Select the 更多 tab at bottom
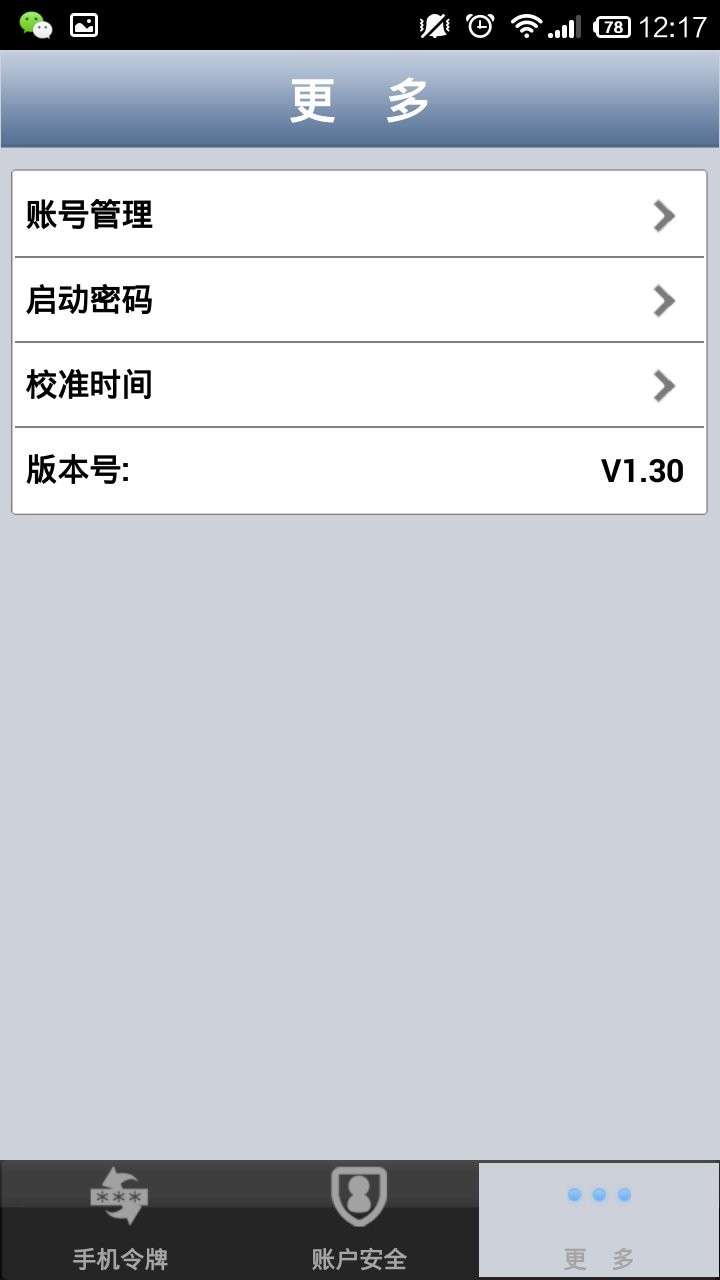The image size is (720, 1280). pos(599,1220)
